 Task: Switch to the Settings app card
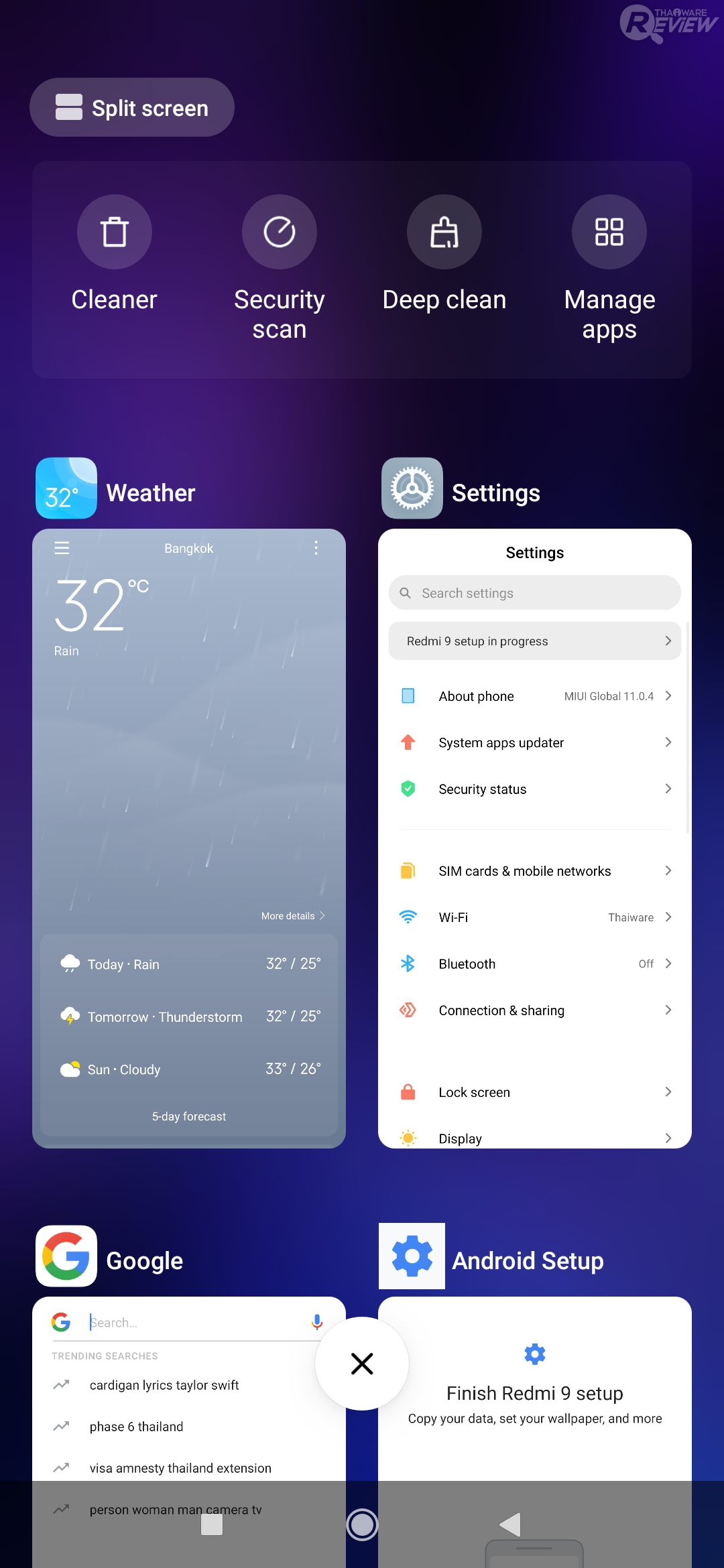(x=535, y=838)
